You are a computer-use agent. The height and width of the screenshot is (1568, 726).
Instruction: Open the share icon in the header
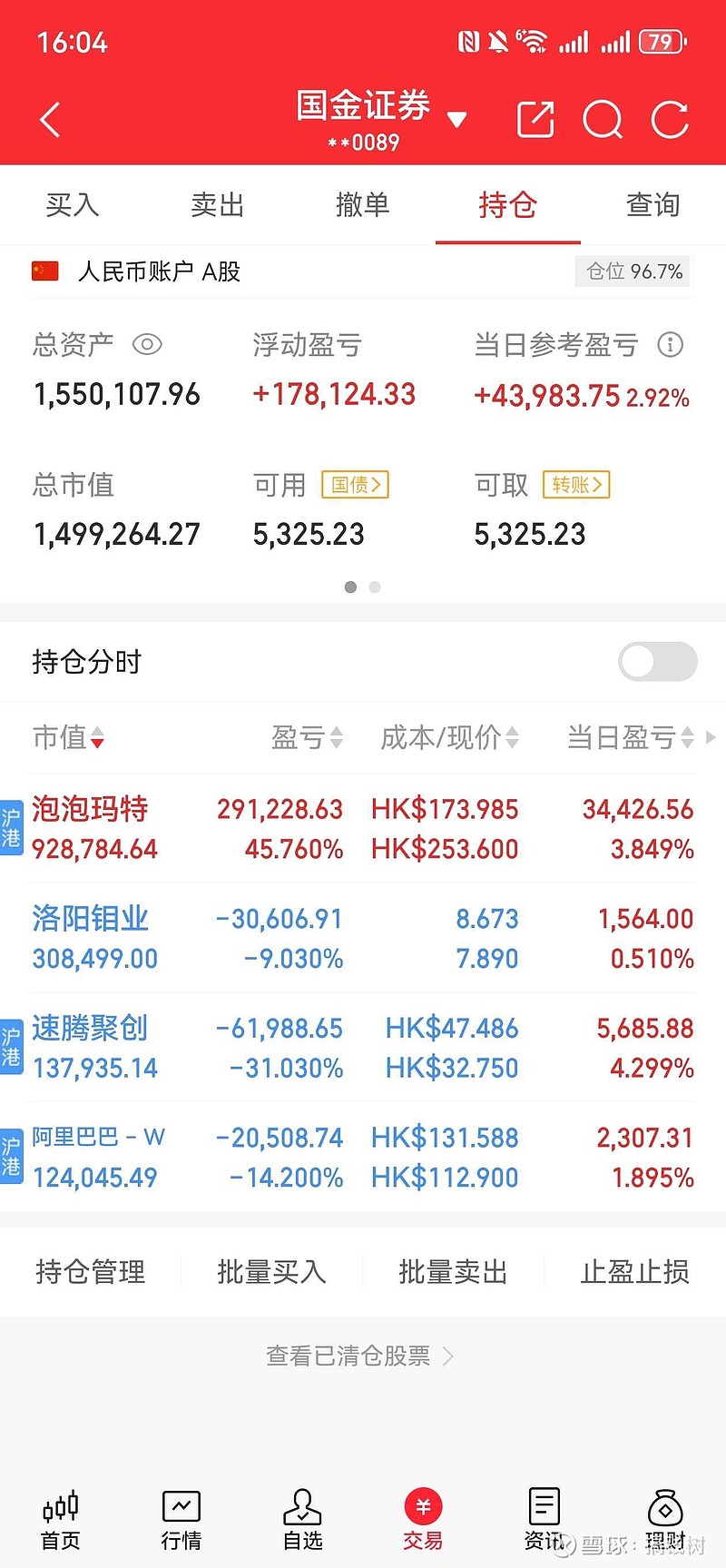pos(535,119)
